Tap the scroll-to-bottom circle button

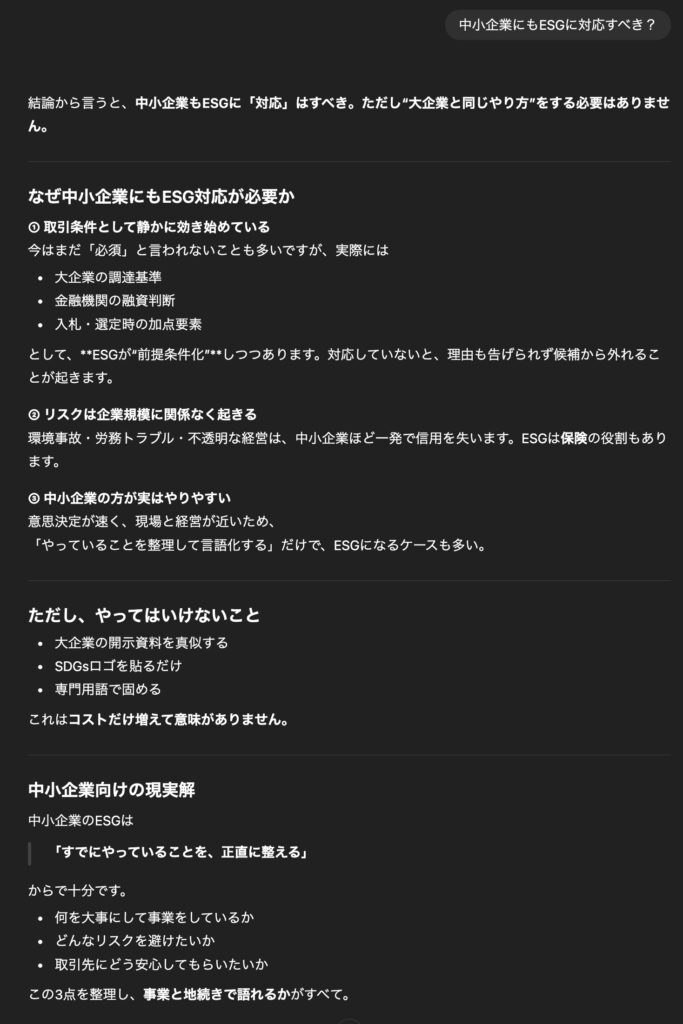(348, 1020)
